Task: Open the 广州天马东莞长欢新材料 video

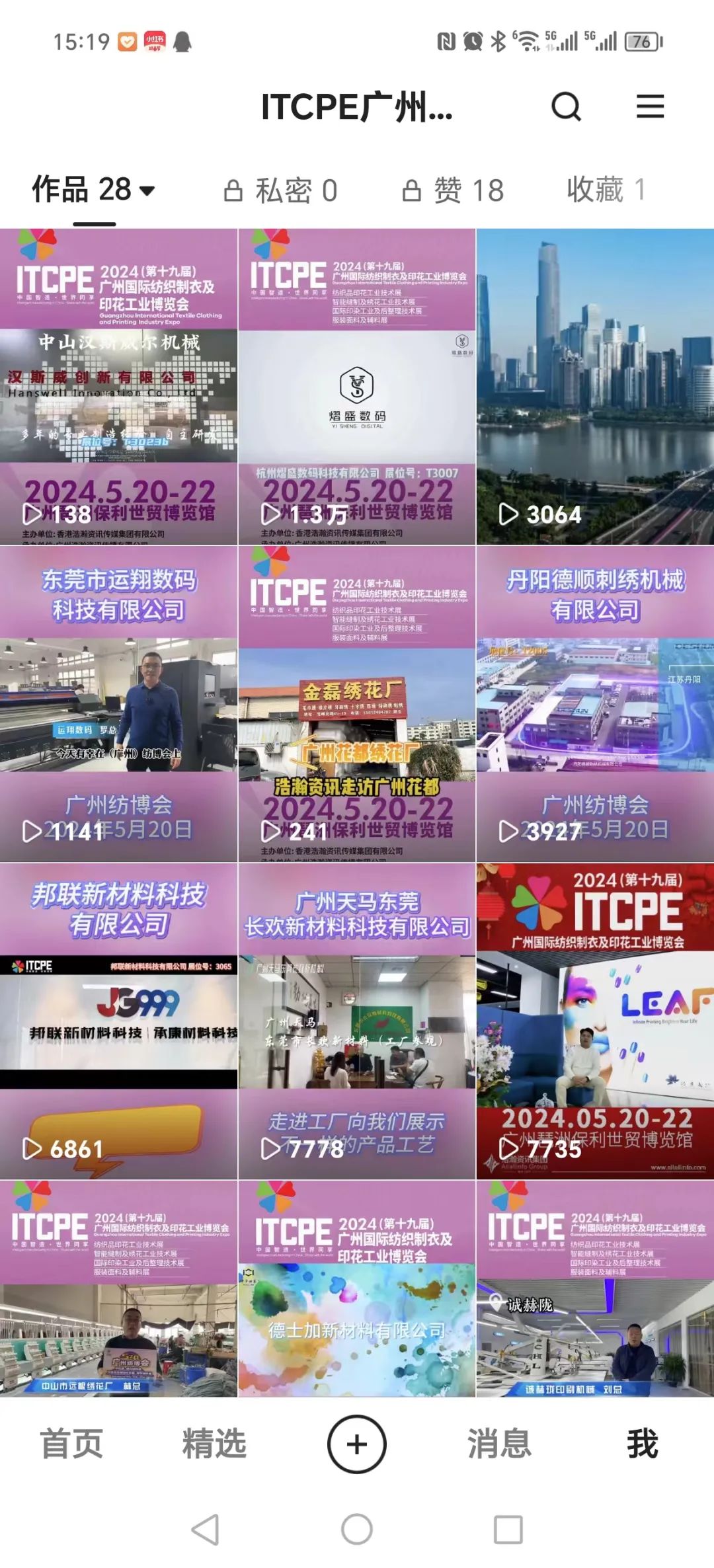Action: [x=357, y=1021]
